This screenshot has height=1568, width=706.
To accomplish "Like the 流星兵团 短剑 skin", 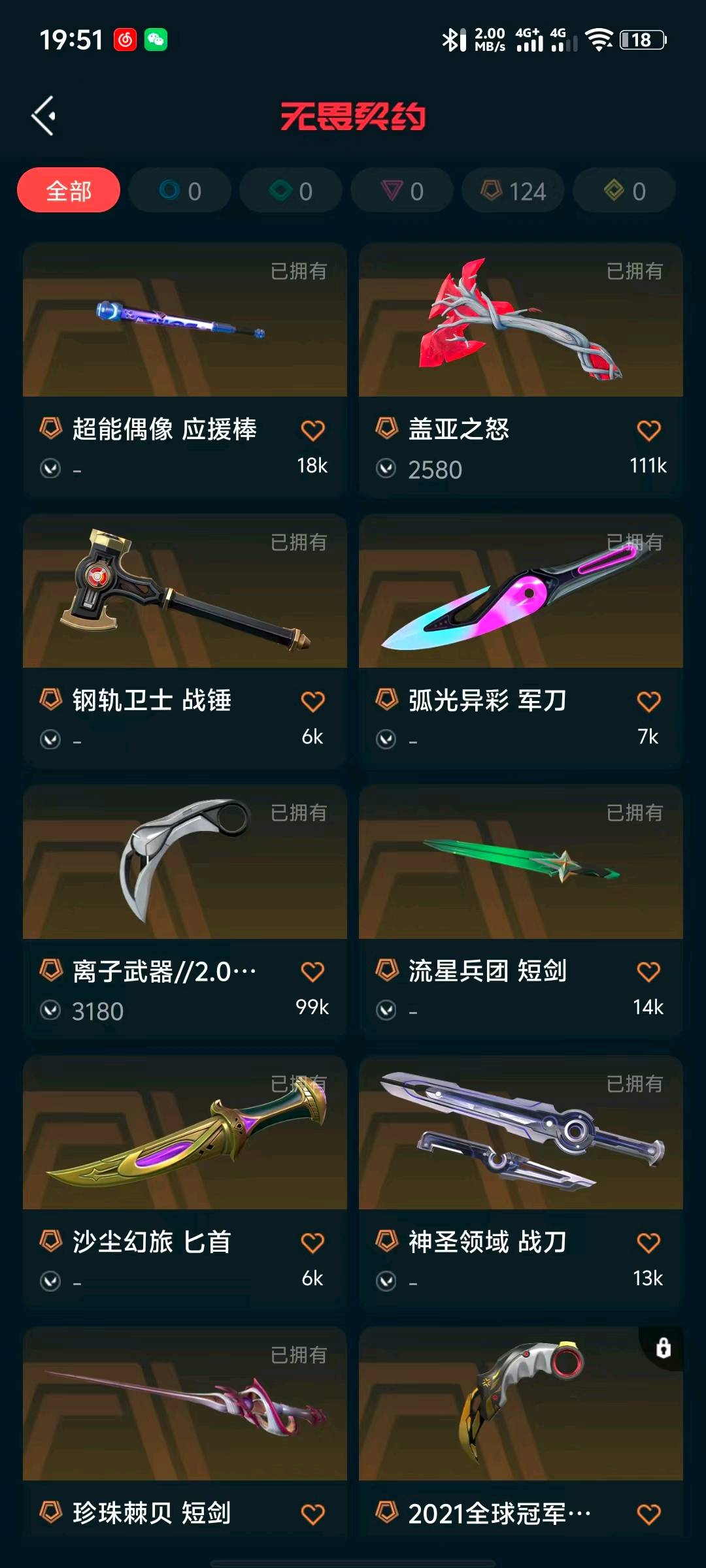I will pos(648,972).
